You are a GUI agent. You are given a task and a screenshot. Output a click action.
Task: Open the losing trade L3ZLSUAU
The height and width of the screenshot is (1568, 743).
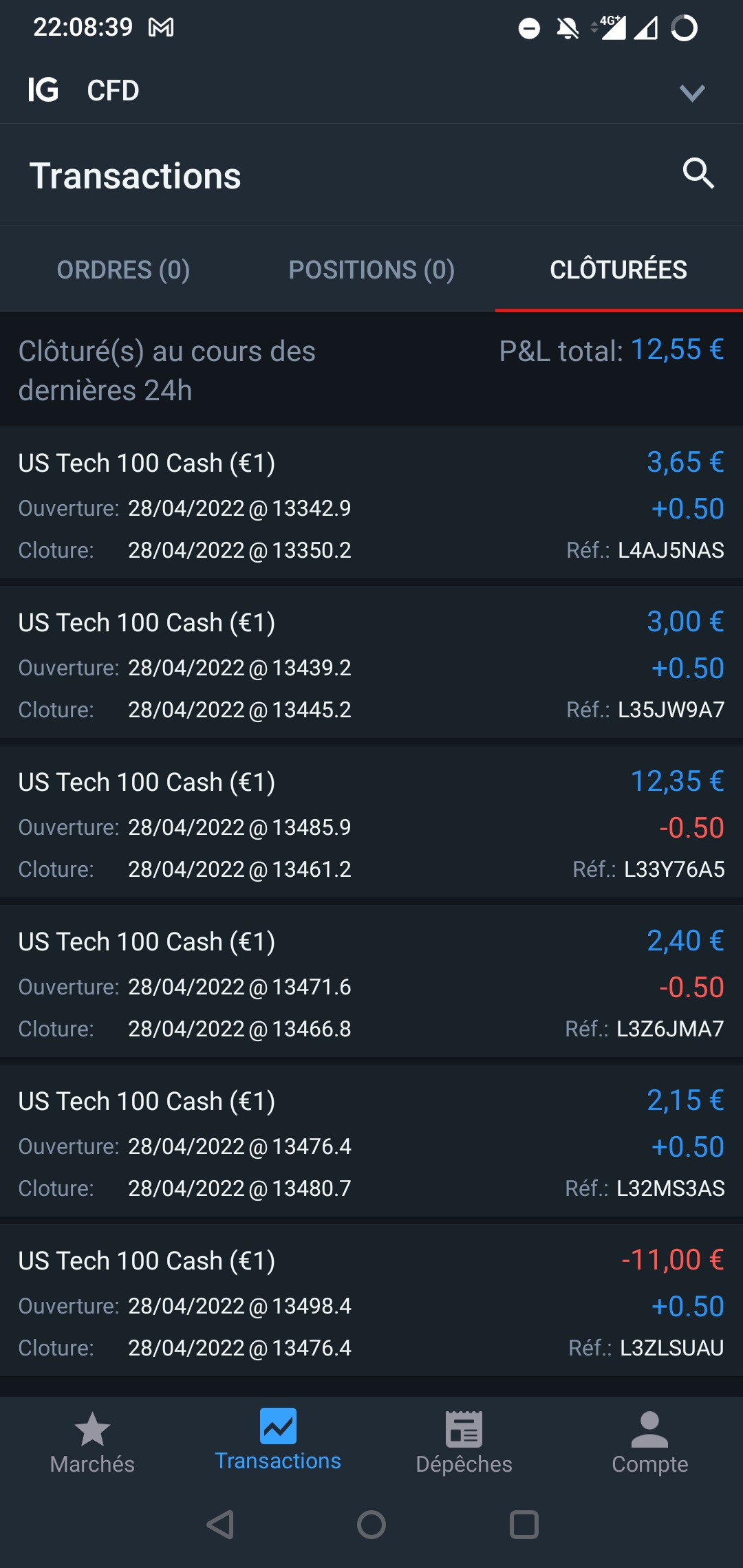[x=371, y=1303]
